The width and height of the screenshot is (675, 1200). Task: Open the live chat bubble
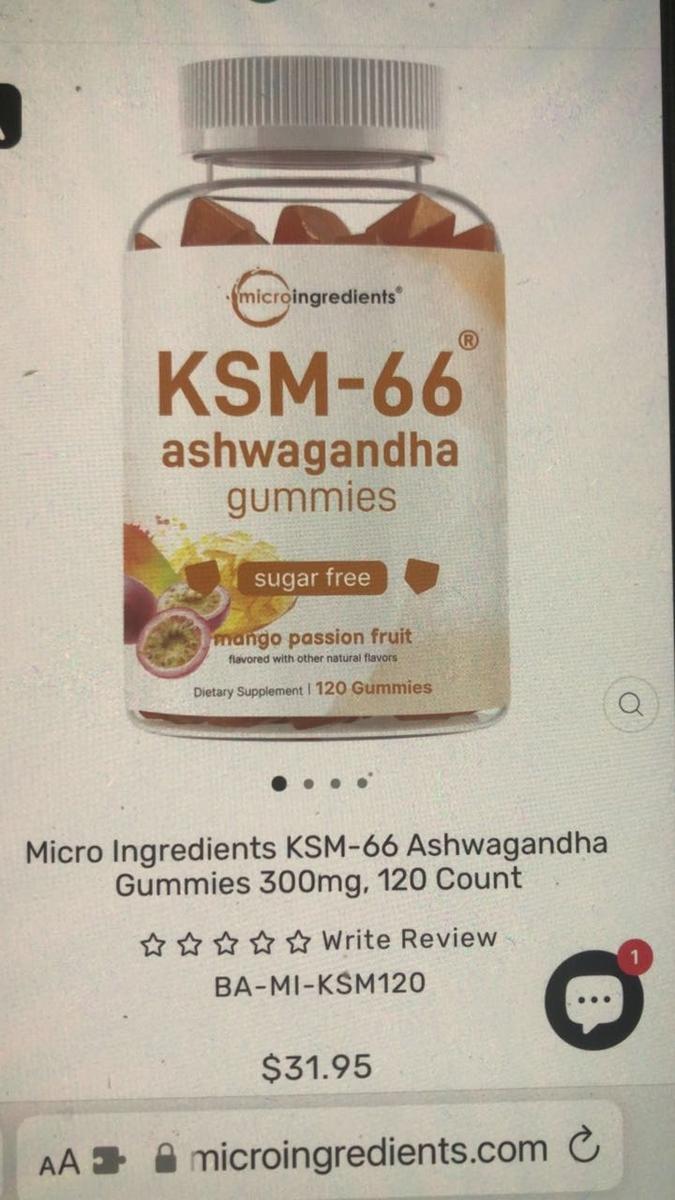pyautogui.click(x=594, y=998)
